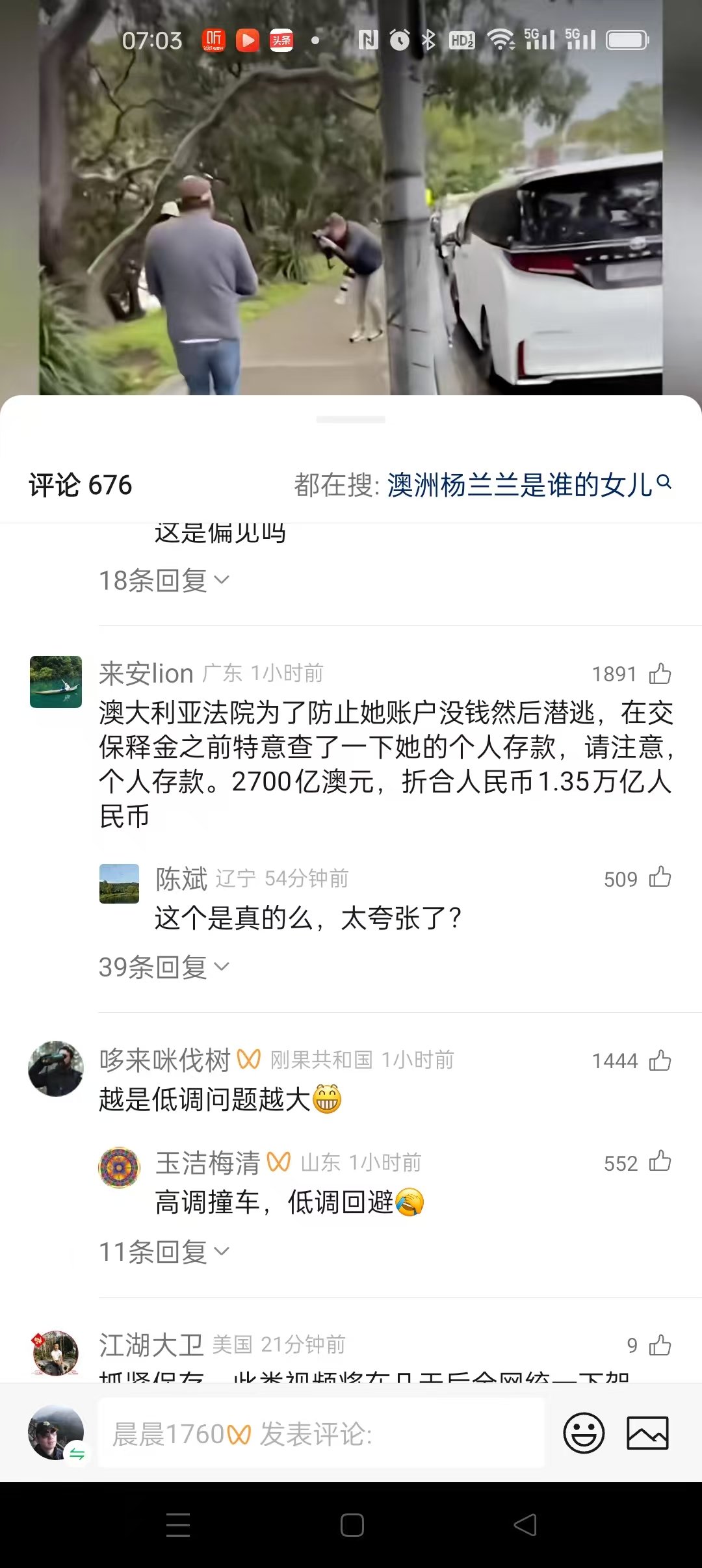Like 陈斌's reply

tap(660, 878)
